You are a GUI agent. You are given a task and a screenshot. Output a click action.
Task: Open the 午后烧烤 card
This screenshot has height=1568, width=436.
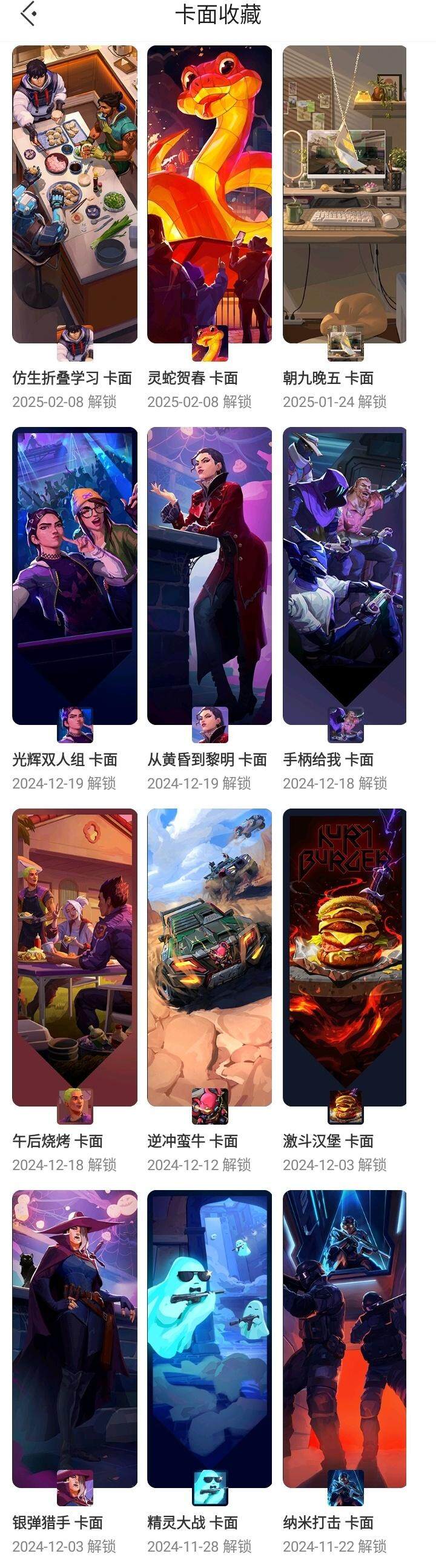[x=74, y=957]
